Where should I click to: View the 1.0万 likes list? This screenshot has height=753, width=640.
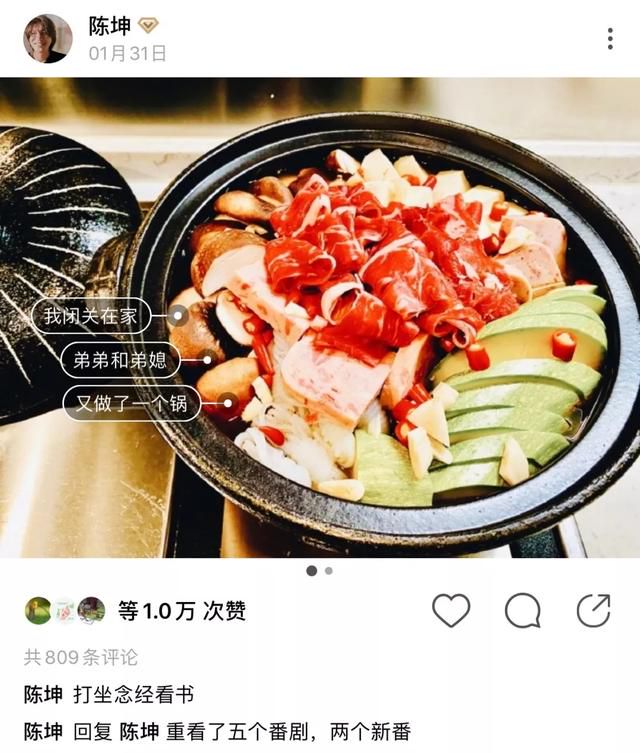[x=181, y=610]
